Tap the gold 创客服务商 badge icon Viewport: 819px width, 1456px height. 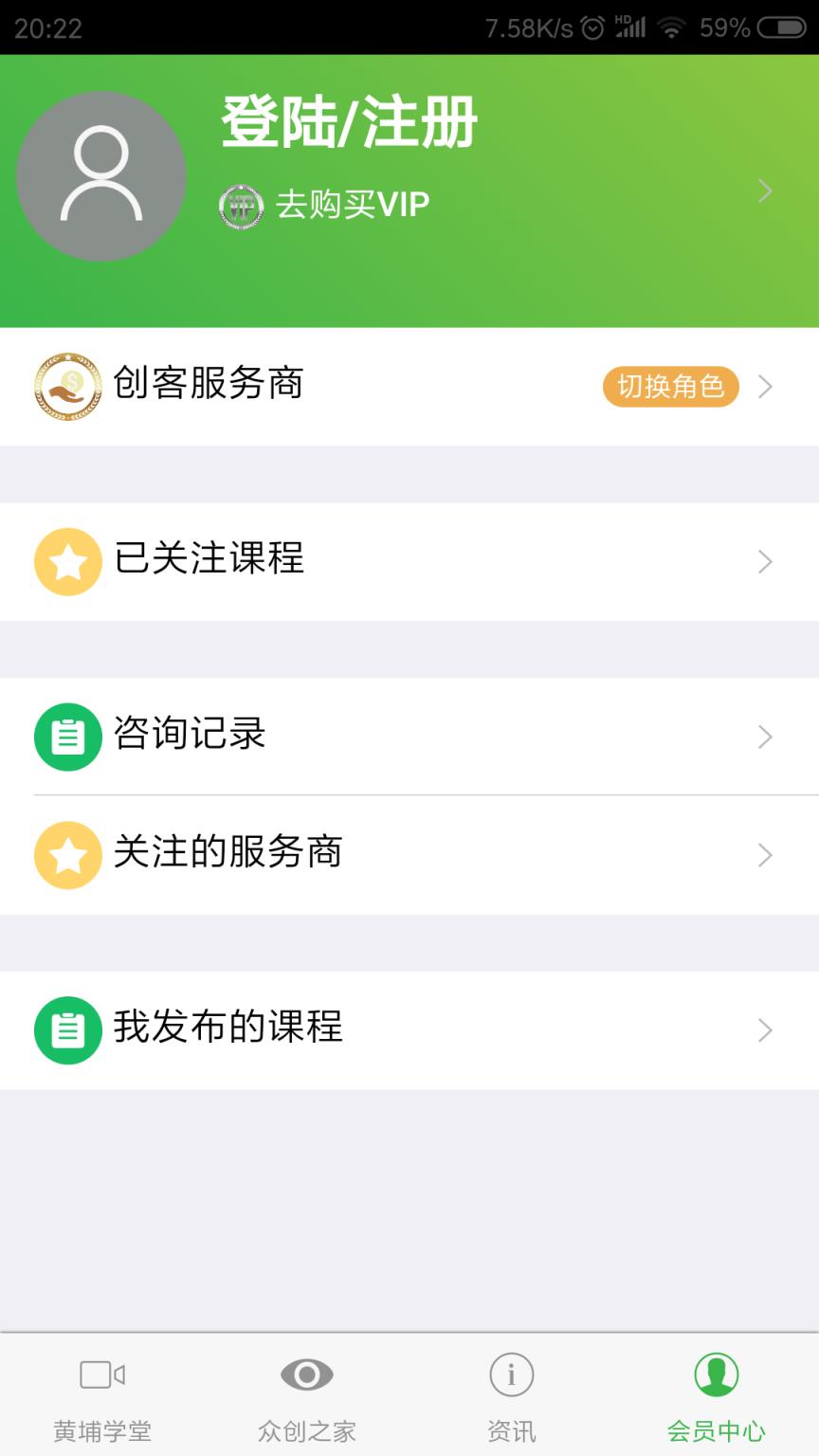tap(66, 386)
